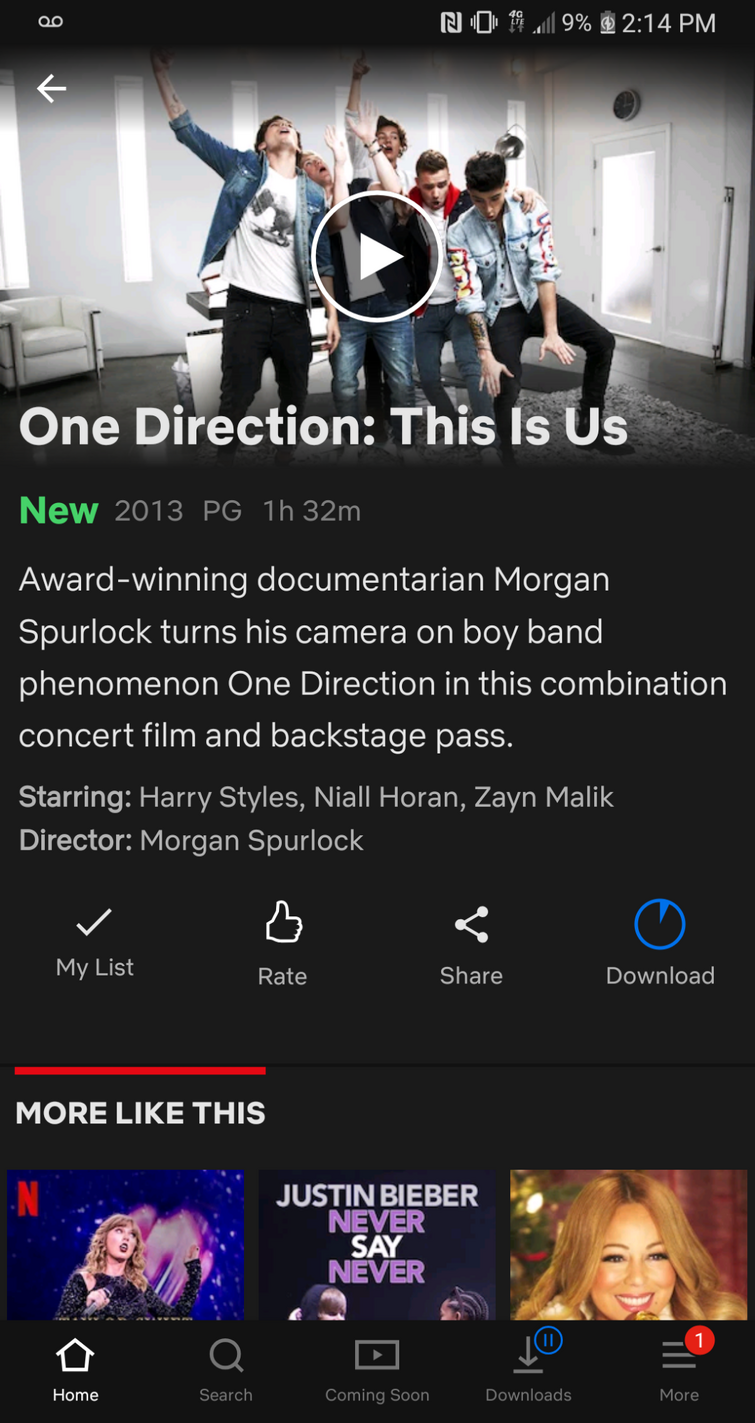Toggle My List checkmark
The width and height of the screenshot is (755, 1423).
click(x=94, y=941)
